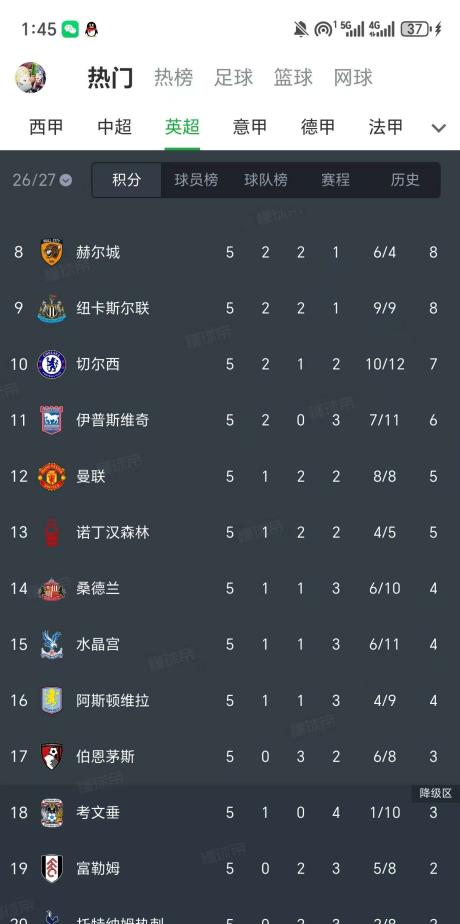Switch to the 网球 tab
Viewport: 460px width, 924px height.
[353, 78]
